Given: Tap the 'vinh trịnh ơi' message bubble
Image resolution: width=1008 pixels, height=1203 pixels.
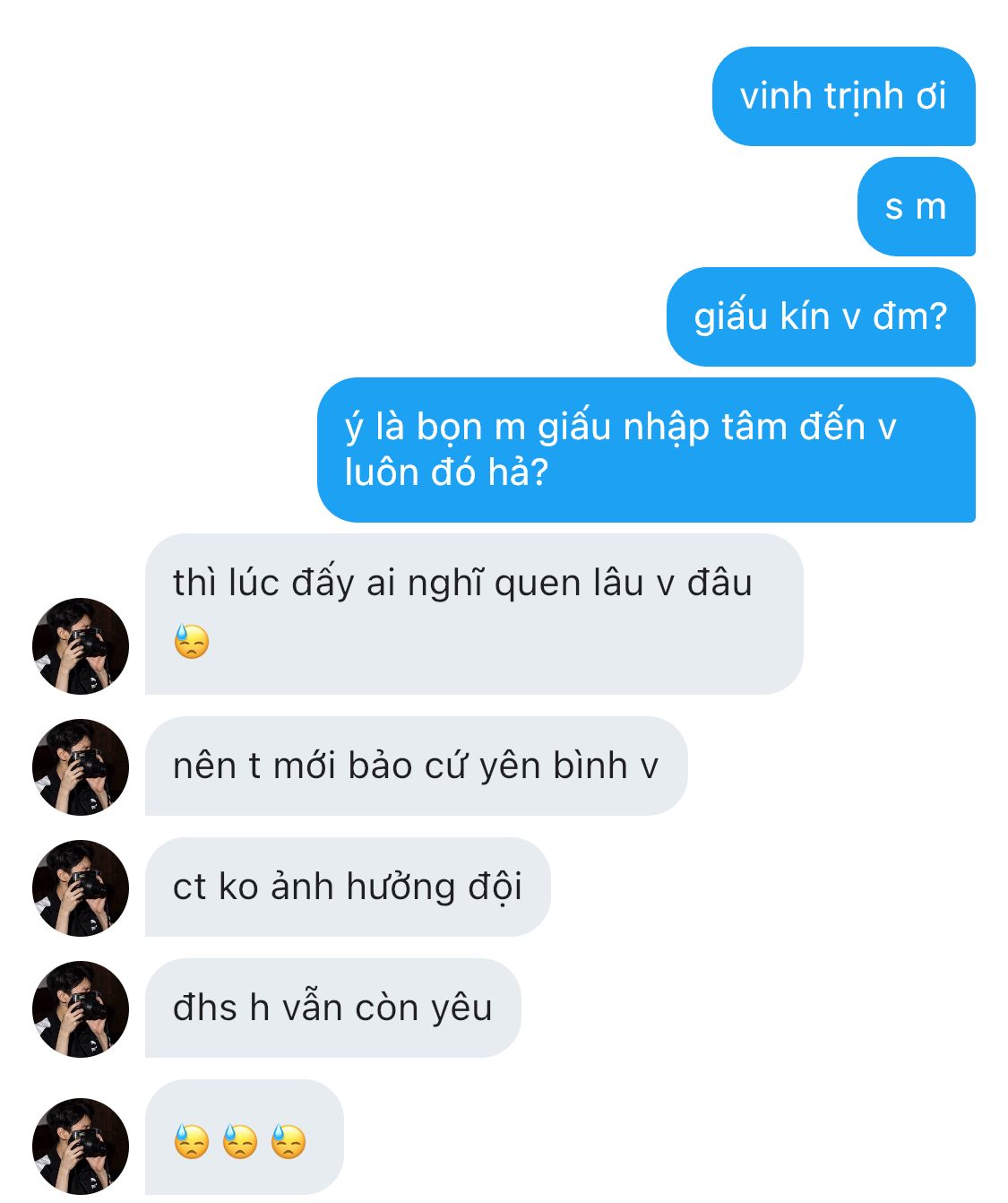Looking at the screenshot, I should pyautogui.click(x=843, y=96).
